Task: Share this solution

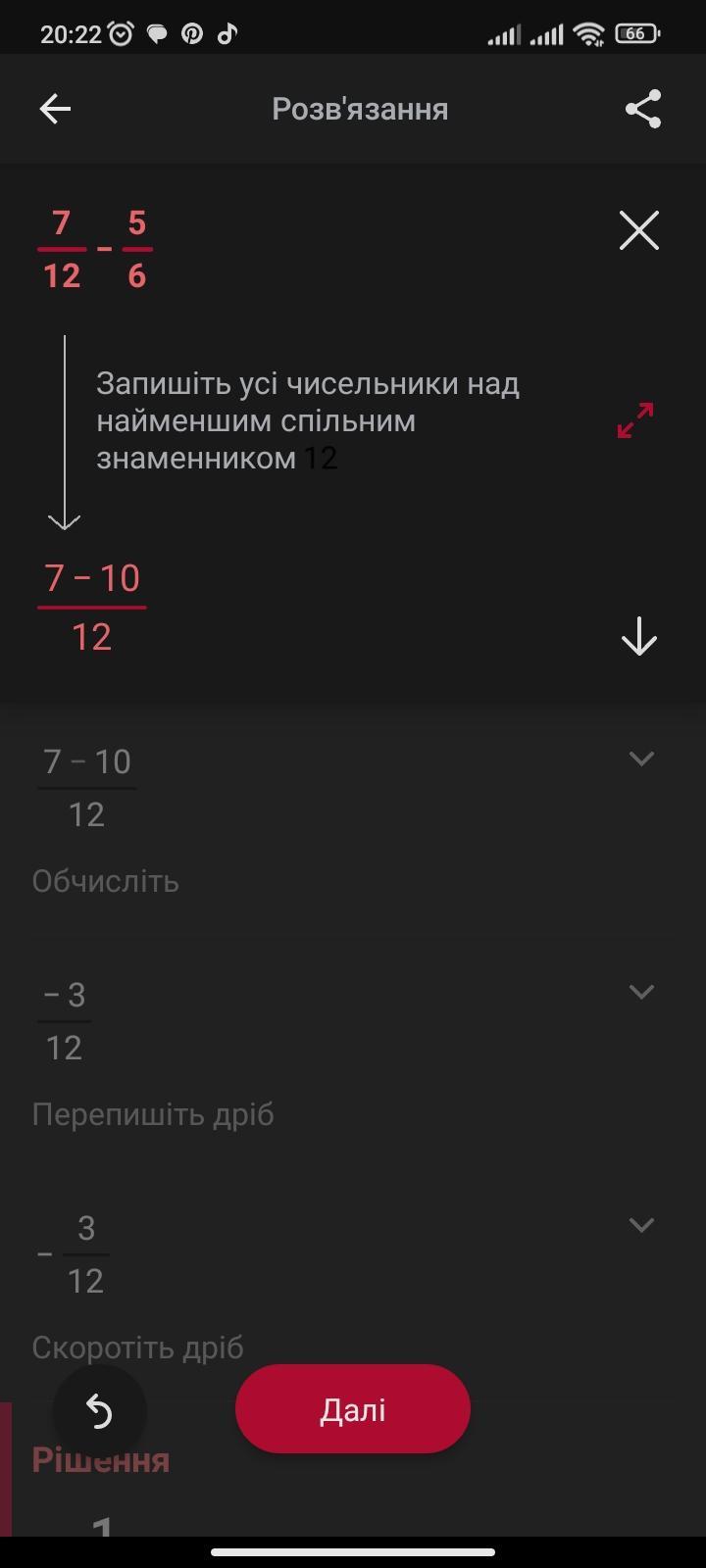Action: 643,109
